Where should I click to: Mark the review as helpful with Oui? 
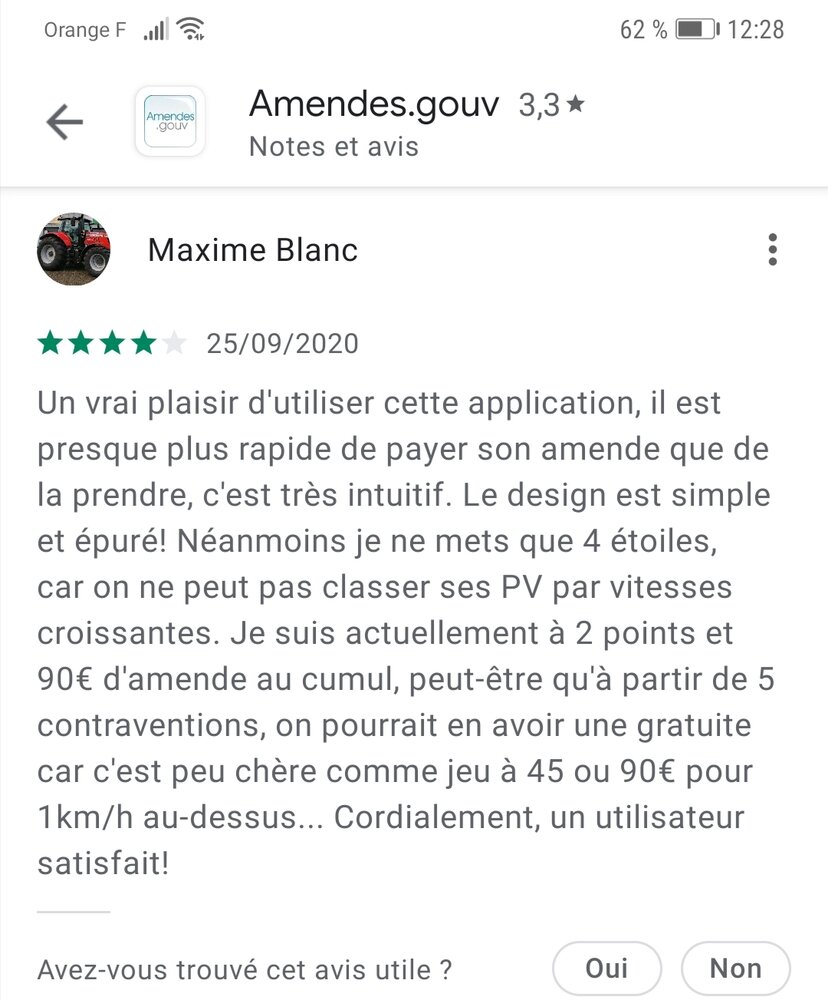(x=606, y=968)
